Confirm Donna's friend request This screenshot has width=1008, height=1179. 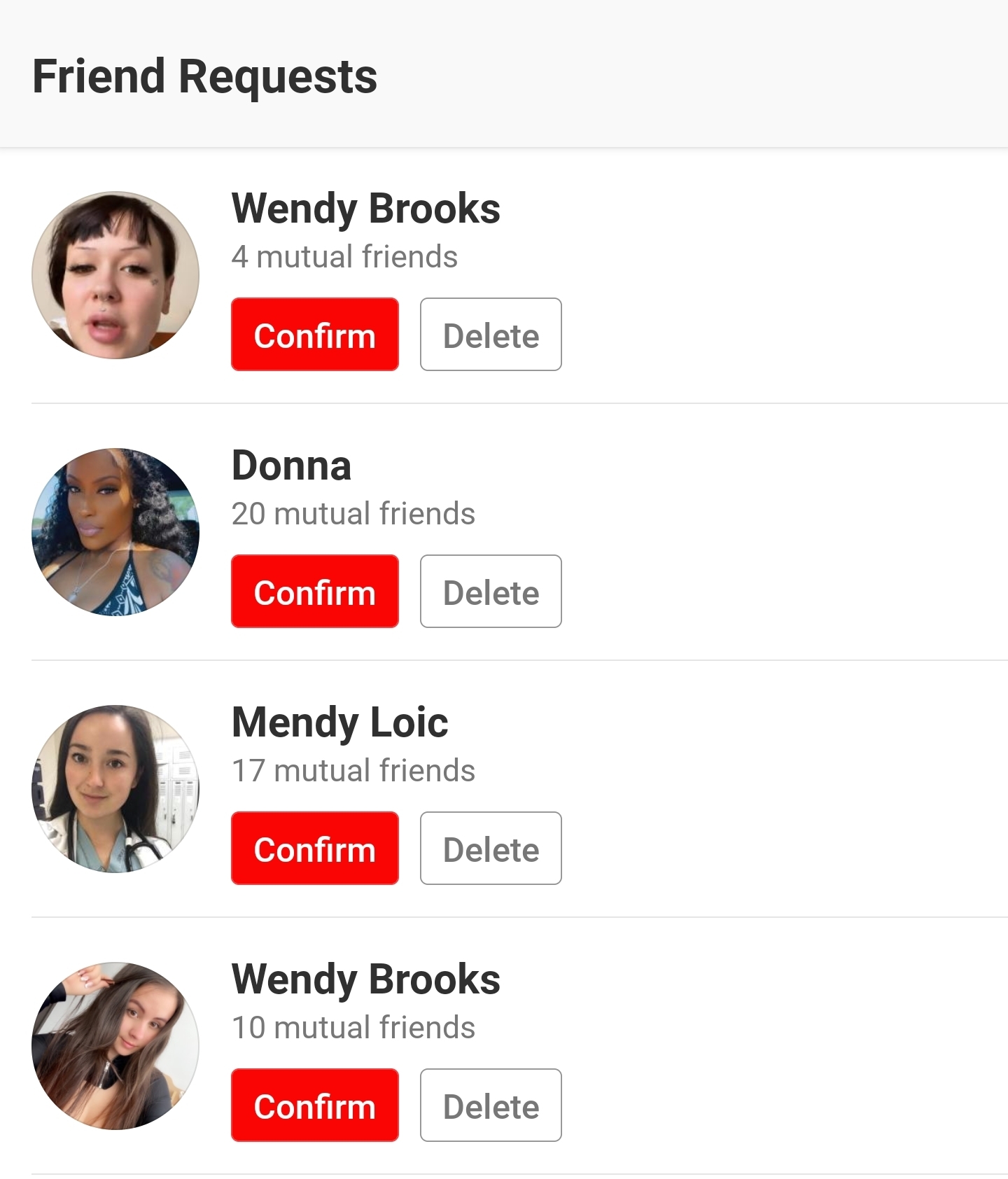[x=314, y=592]
